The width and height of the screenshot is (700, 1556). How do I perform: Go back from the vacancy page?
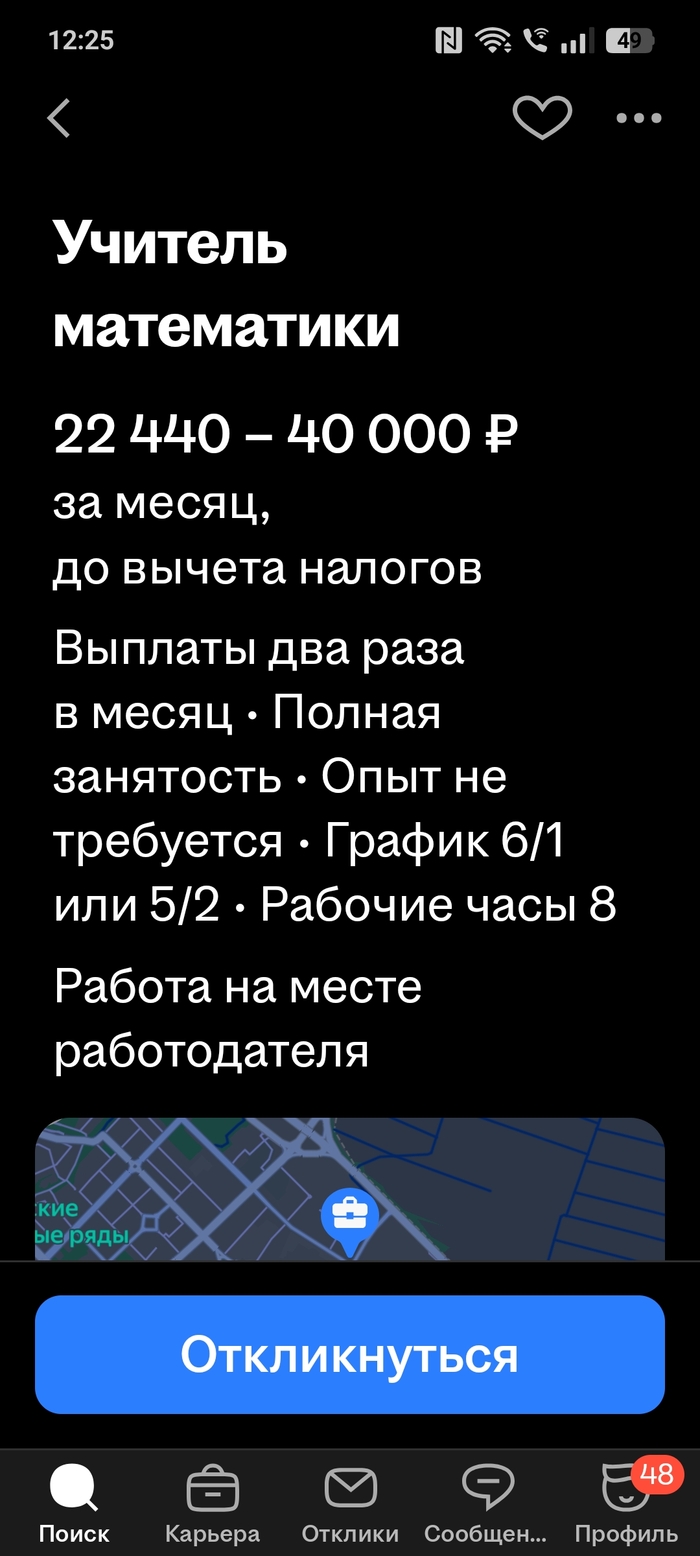[x=59, y=118]
